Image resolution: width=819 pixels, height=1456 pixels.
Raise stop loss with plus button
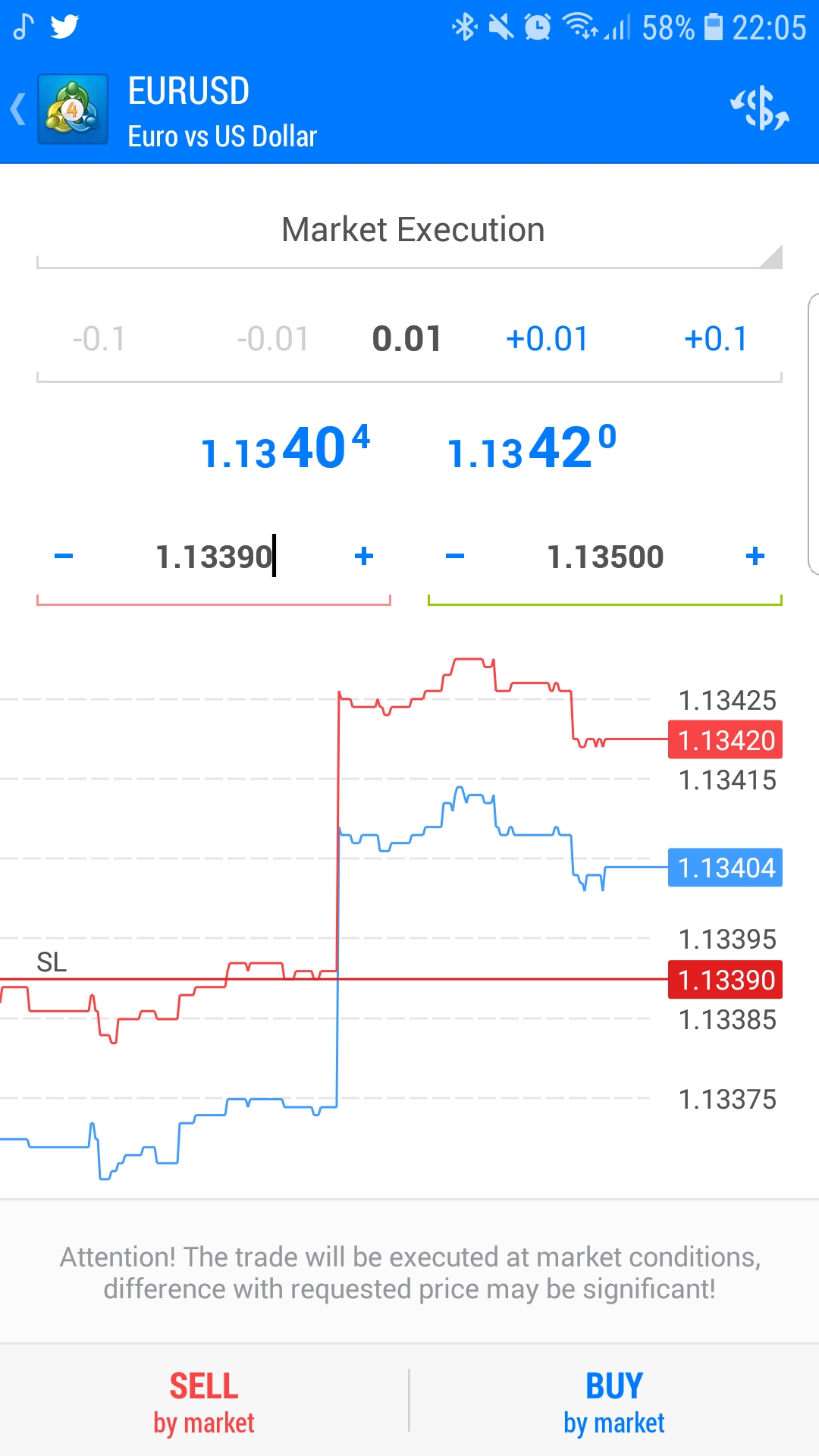point(364,557)
